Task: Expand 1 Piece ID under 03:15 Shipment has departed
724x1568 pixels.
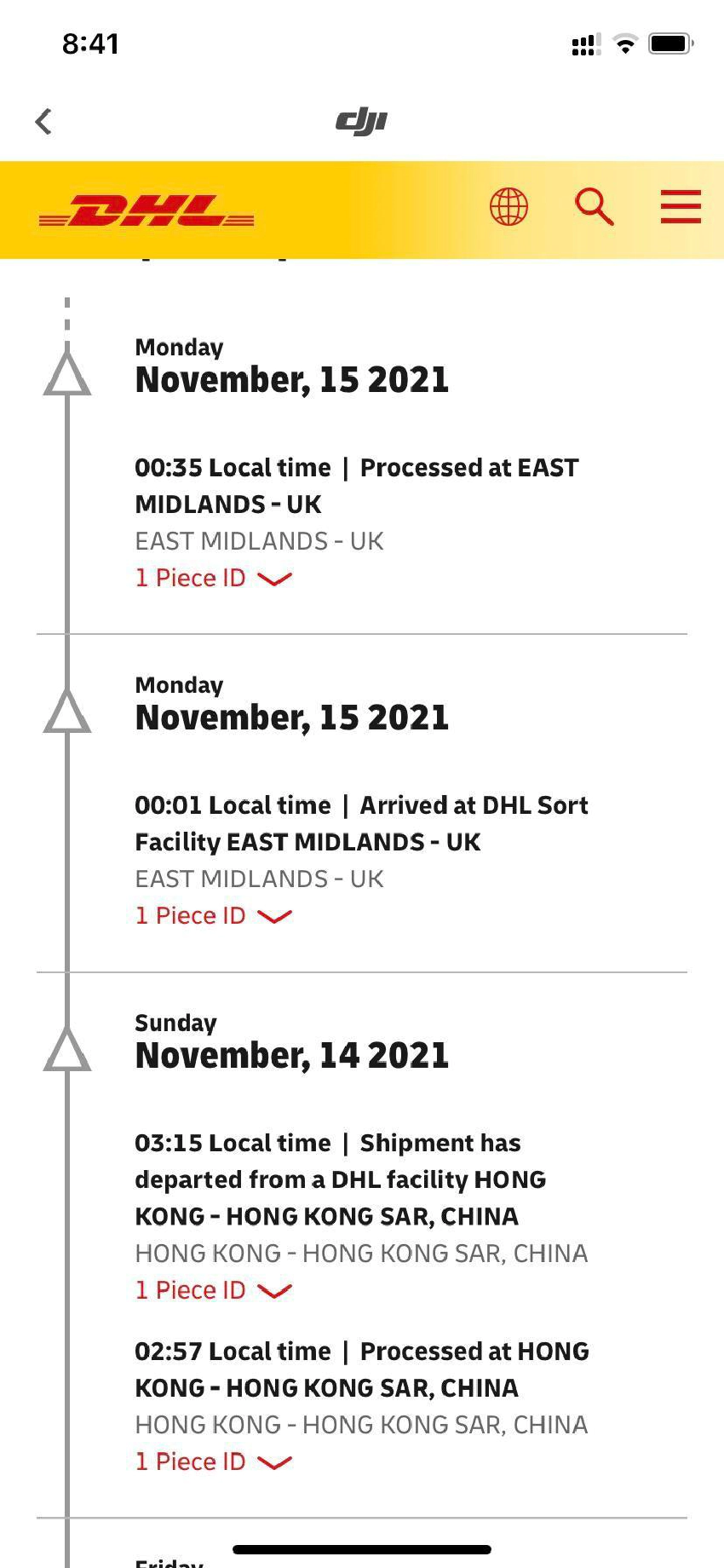Action: pos(213,1290)
